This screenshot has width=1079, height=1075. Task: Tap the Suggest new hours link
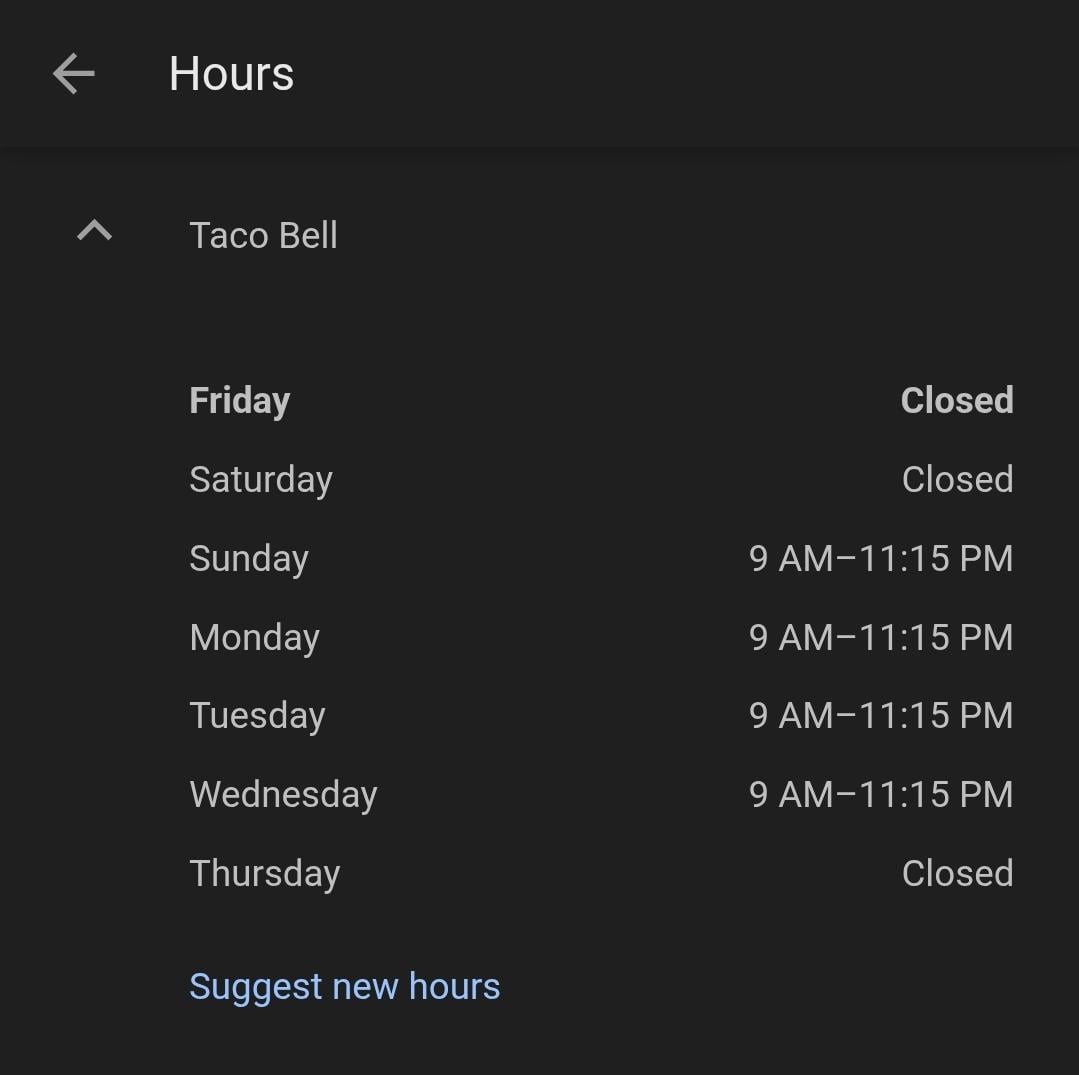click(344, 986)
